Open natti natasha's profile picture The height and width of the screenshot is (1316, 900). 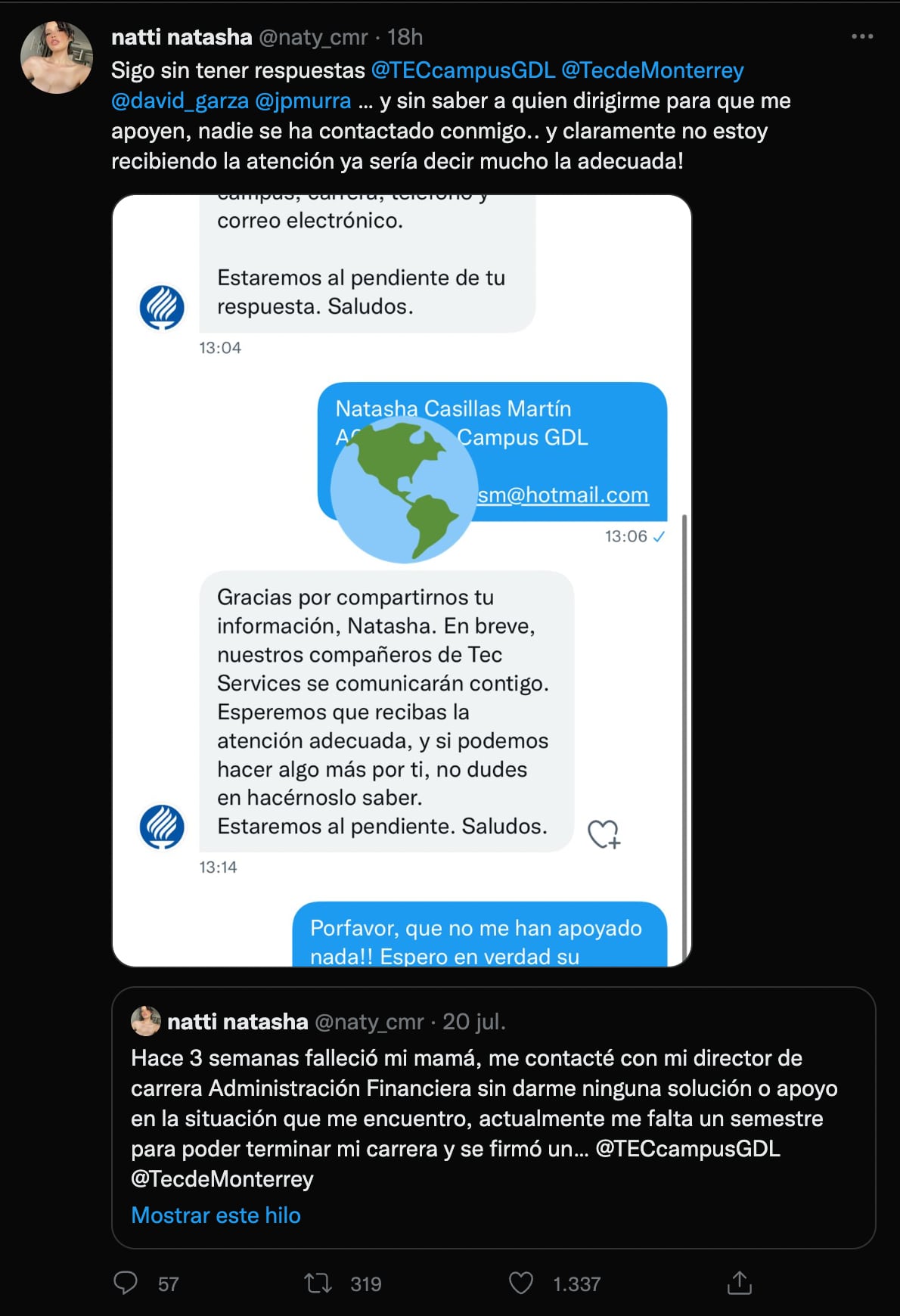56,57
